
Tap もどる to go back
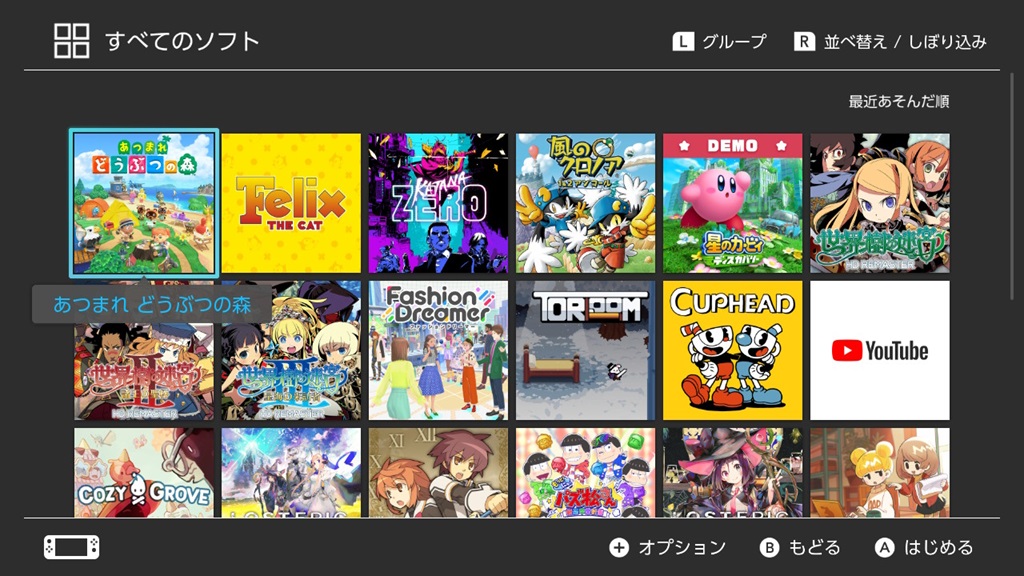[801, 548]
